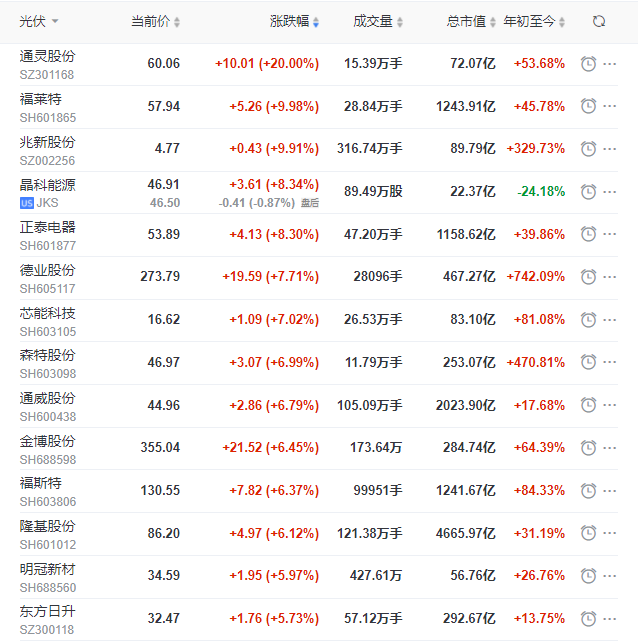
Task: Open more options for 芯能科技
Action: tap(610, 320)
